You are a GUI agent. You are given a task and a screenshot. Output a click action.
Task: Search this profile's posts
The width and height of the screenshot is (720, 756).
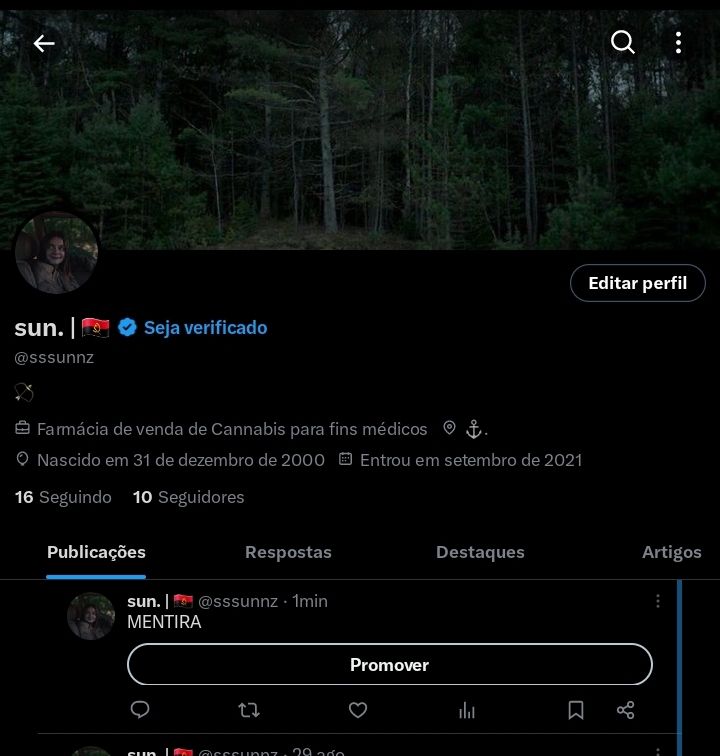point(623,42)
